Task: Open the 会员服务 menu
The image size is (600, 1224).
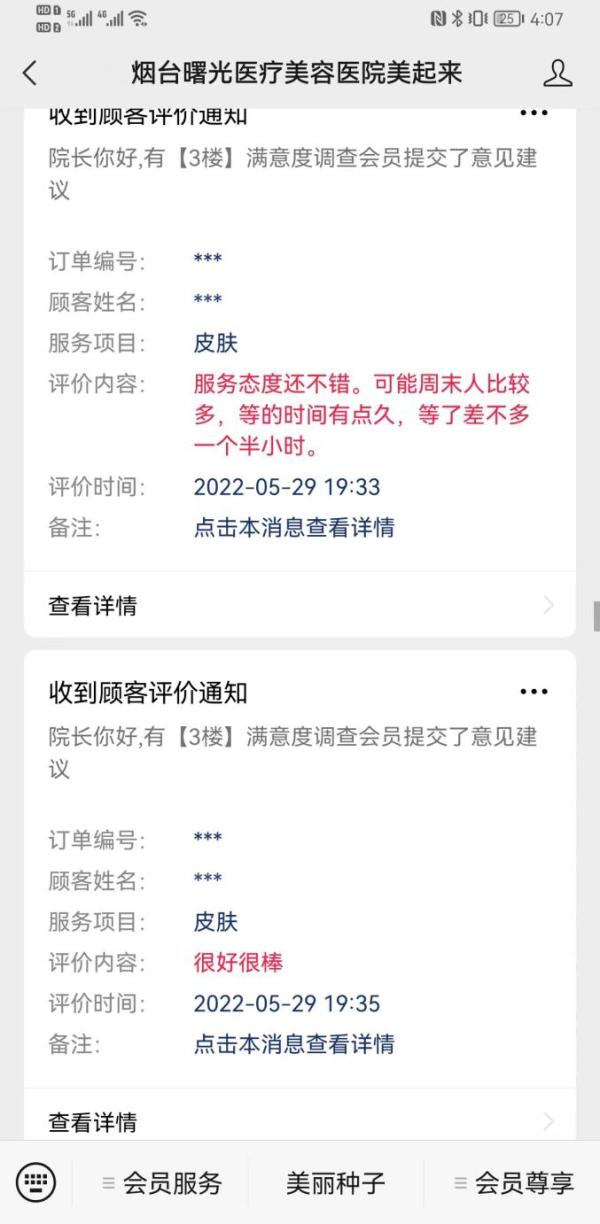Action: click(x=162, y=1183)
